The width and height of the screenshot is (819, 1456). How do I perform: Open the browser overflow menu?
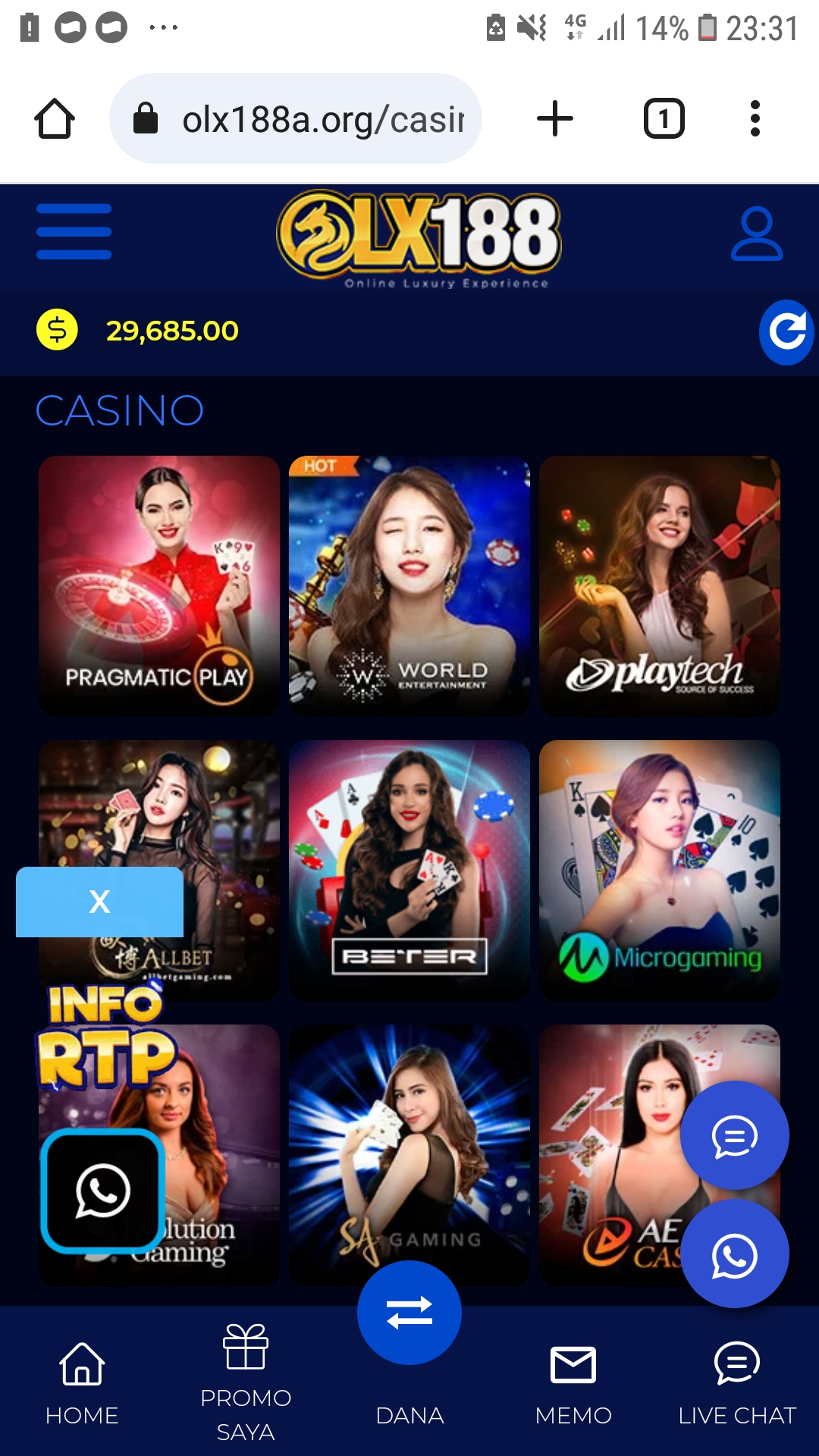tap(755, 119)
